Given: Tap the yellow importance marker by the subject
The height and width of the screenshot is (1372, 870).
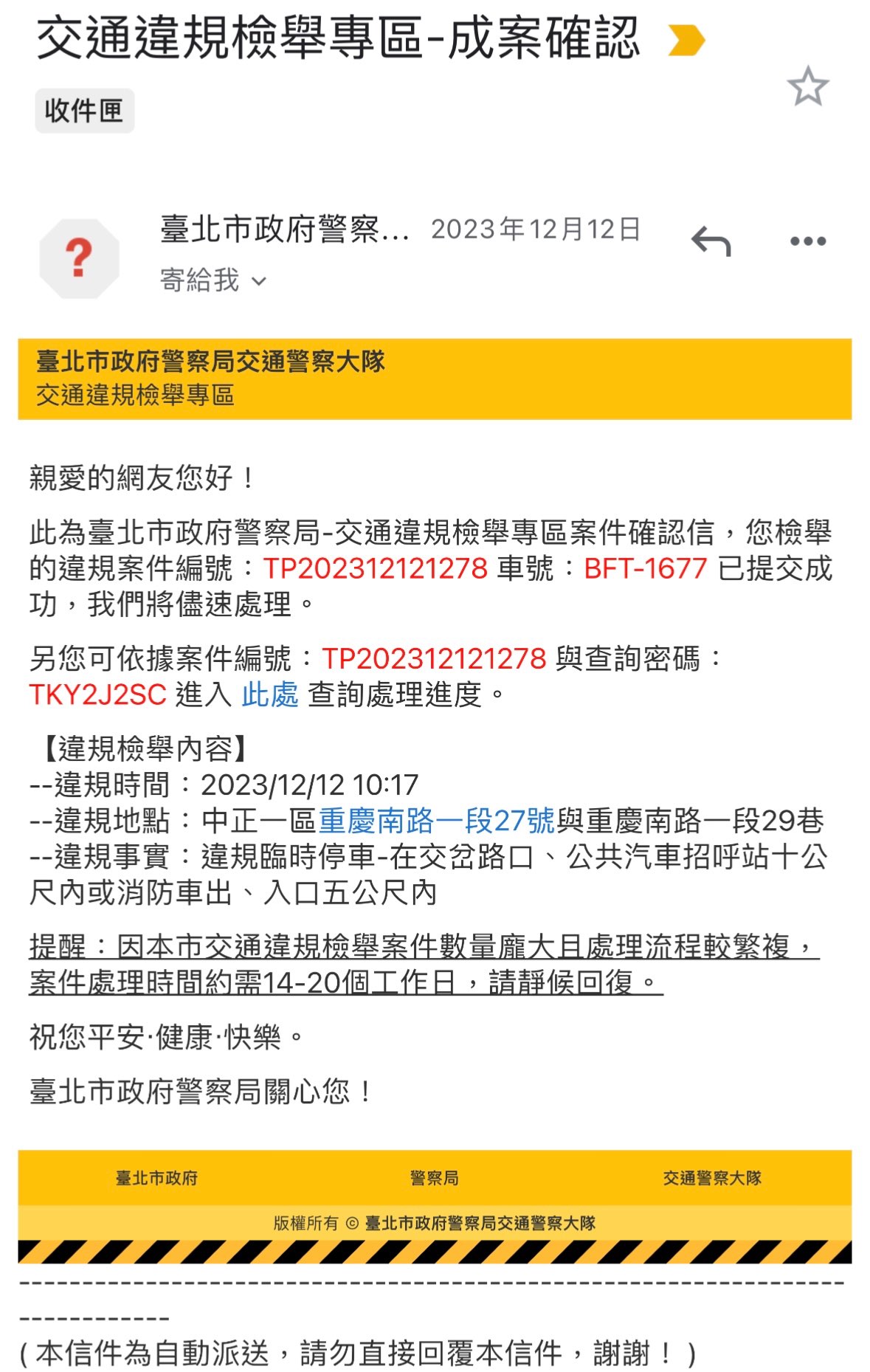Looking at the screenshot, I should [686, 40].
